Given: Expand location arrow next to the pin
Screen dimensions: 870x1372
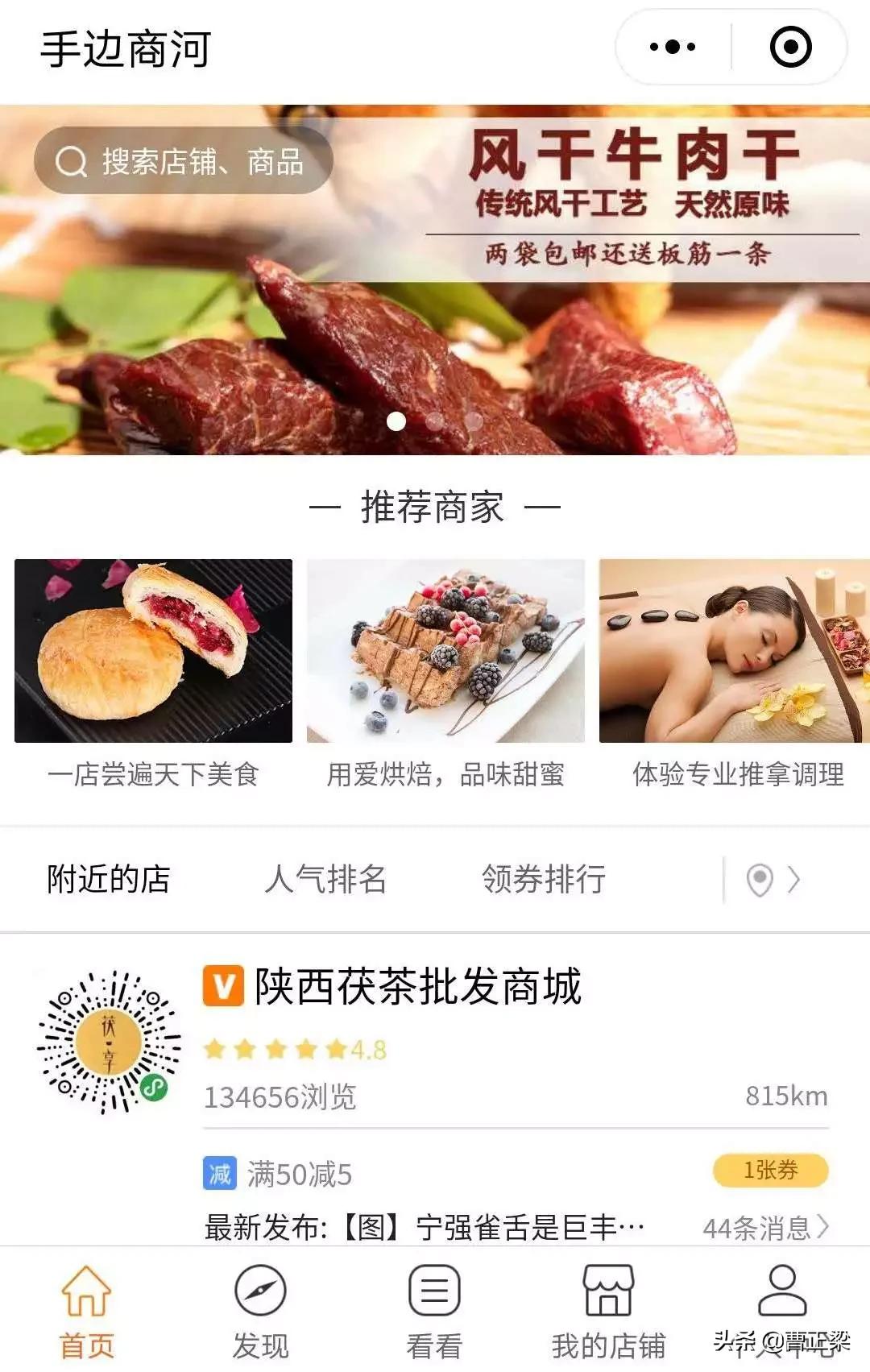Looking at the screenshot, I should (x=793, y=880).
